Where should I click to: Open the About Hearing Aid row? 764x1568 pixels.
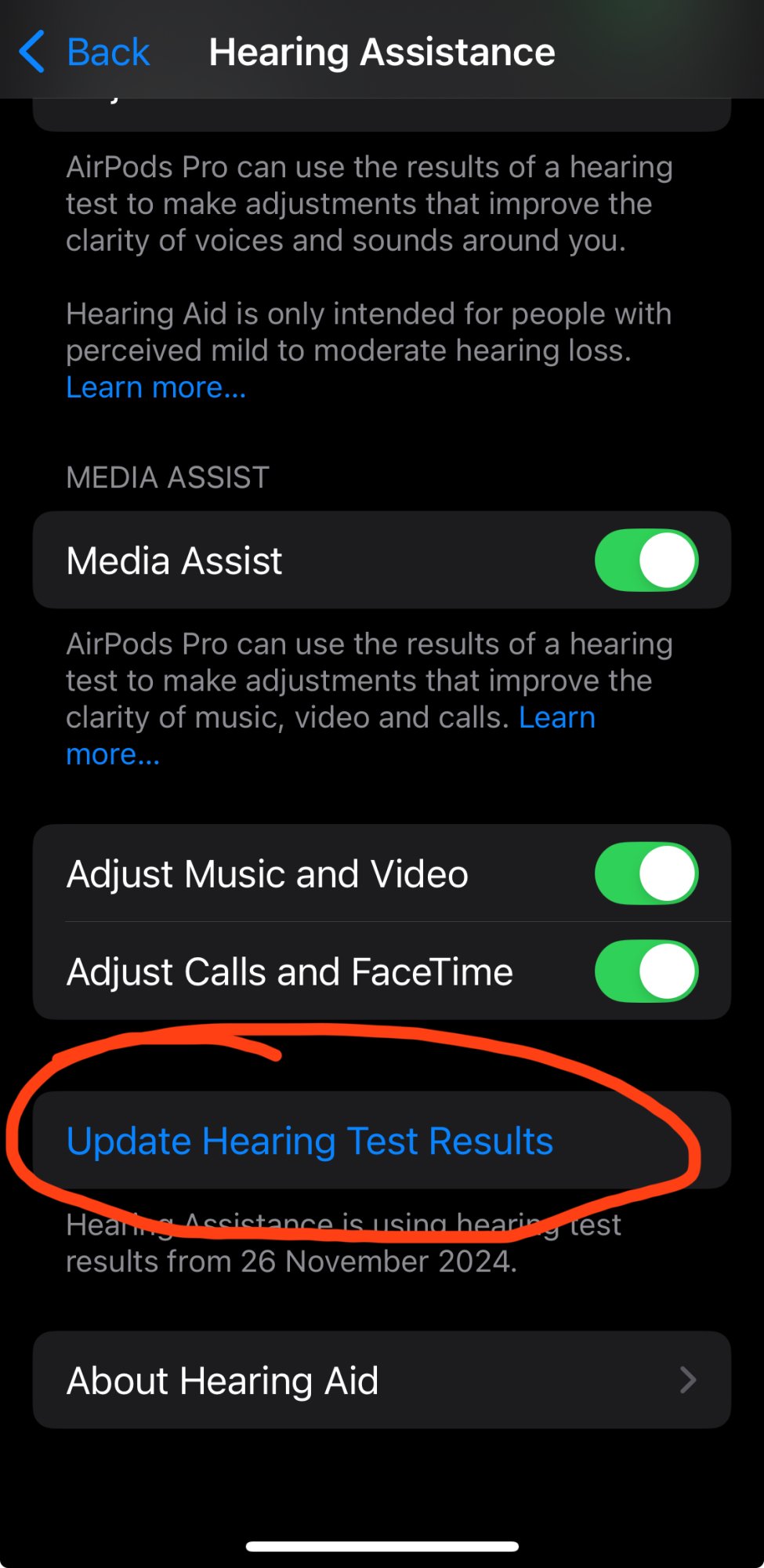[x=382, y=1380]
